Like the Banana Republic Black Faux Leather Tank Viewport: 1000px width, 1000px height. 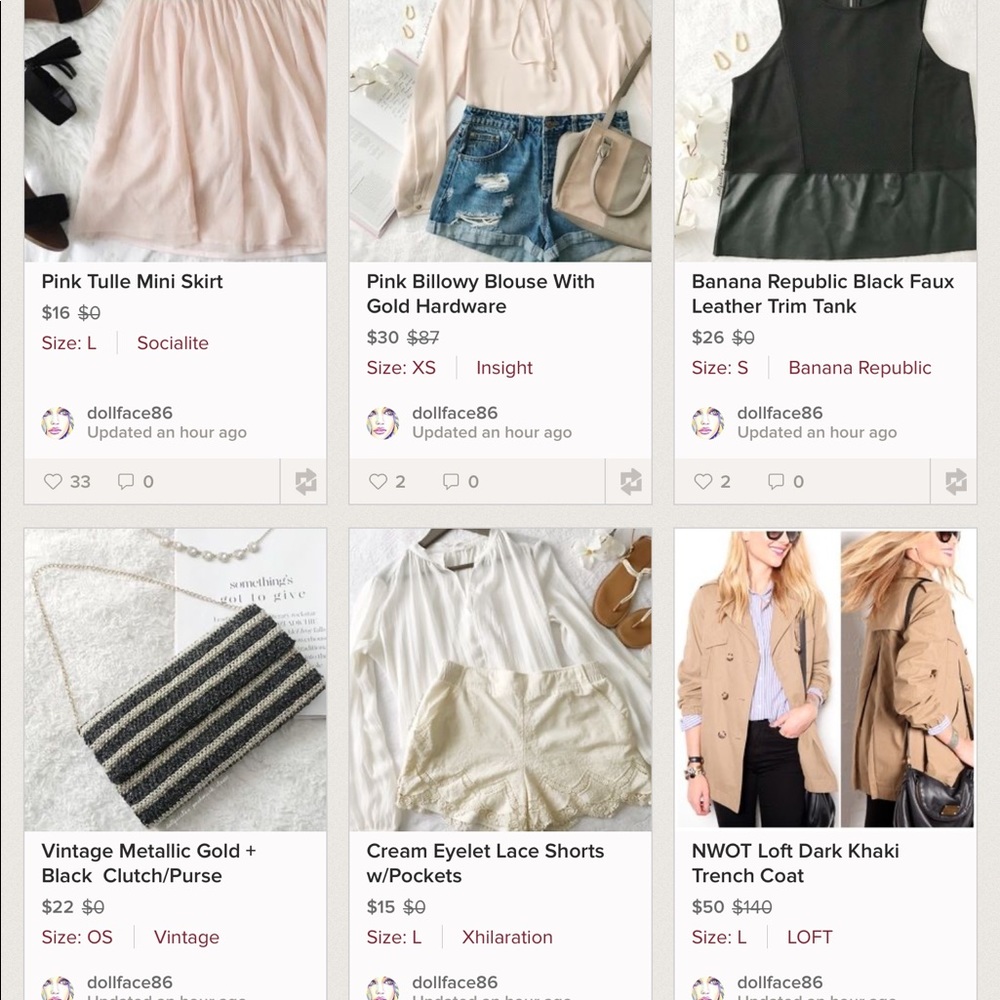click(704, 482)
